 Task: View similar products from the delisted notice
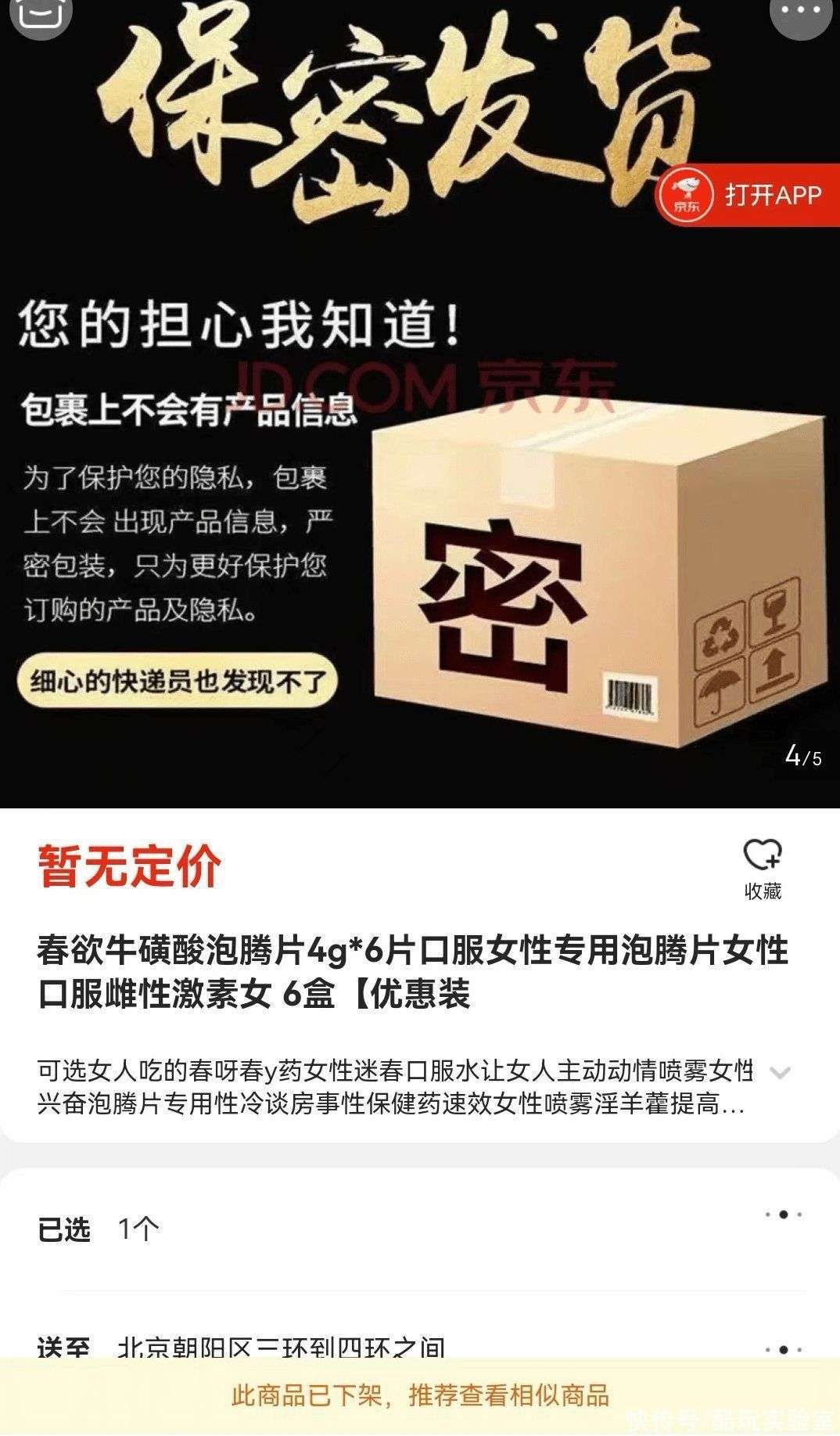[420, 1395]
